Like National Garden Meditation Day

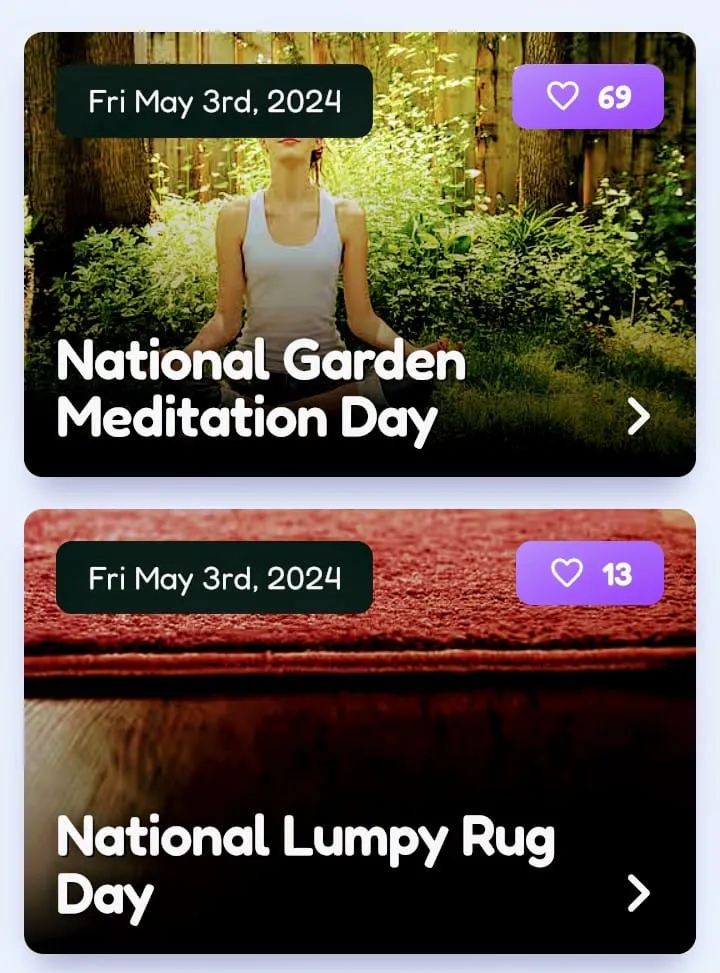click(587, 97)
